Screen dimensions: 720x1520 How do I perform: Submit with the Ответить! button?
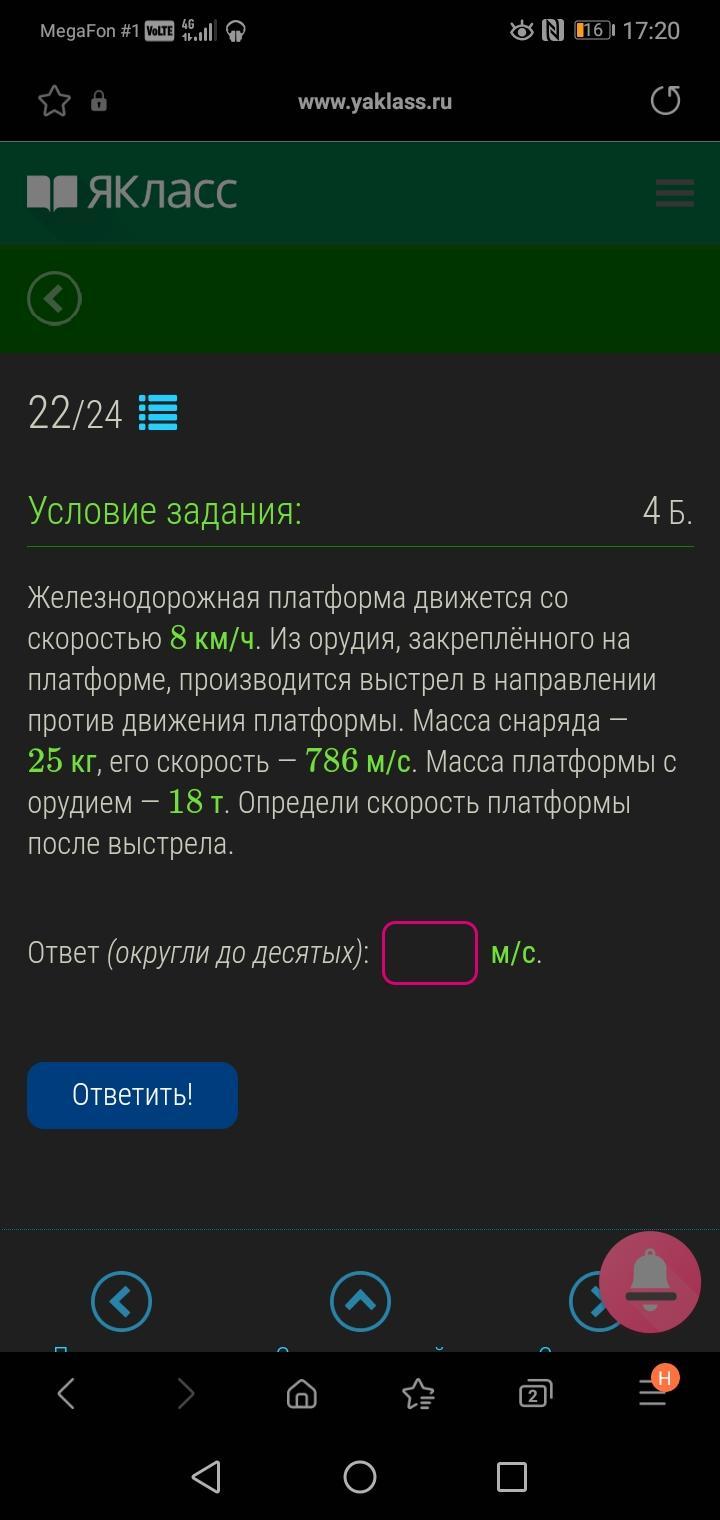(x=132, y=1095)
